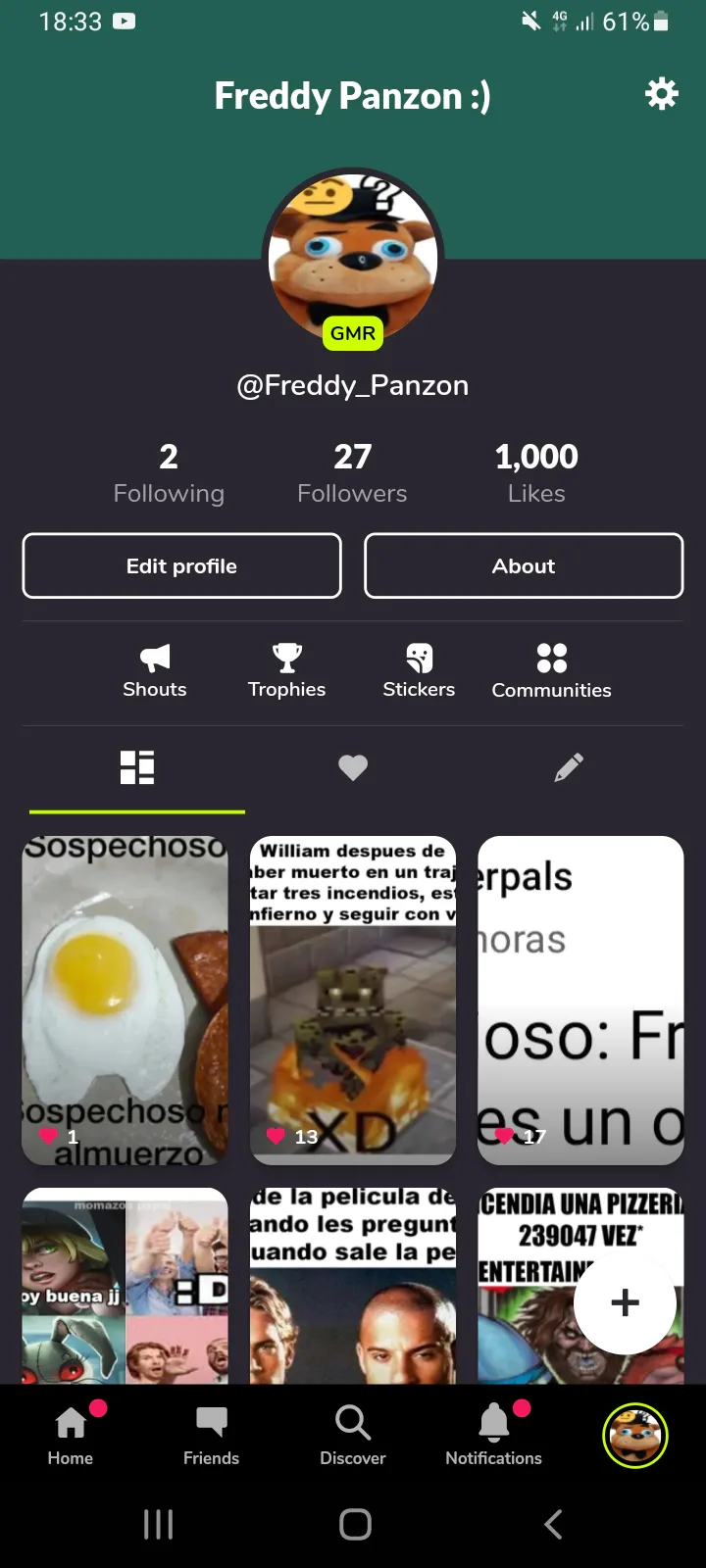Switch to the Friends tab
Screen dimensions: 706x1568
click(x=211, y=1435)
